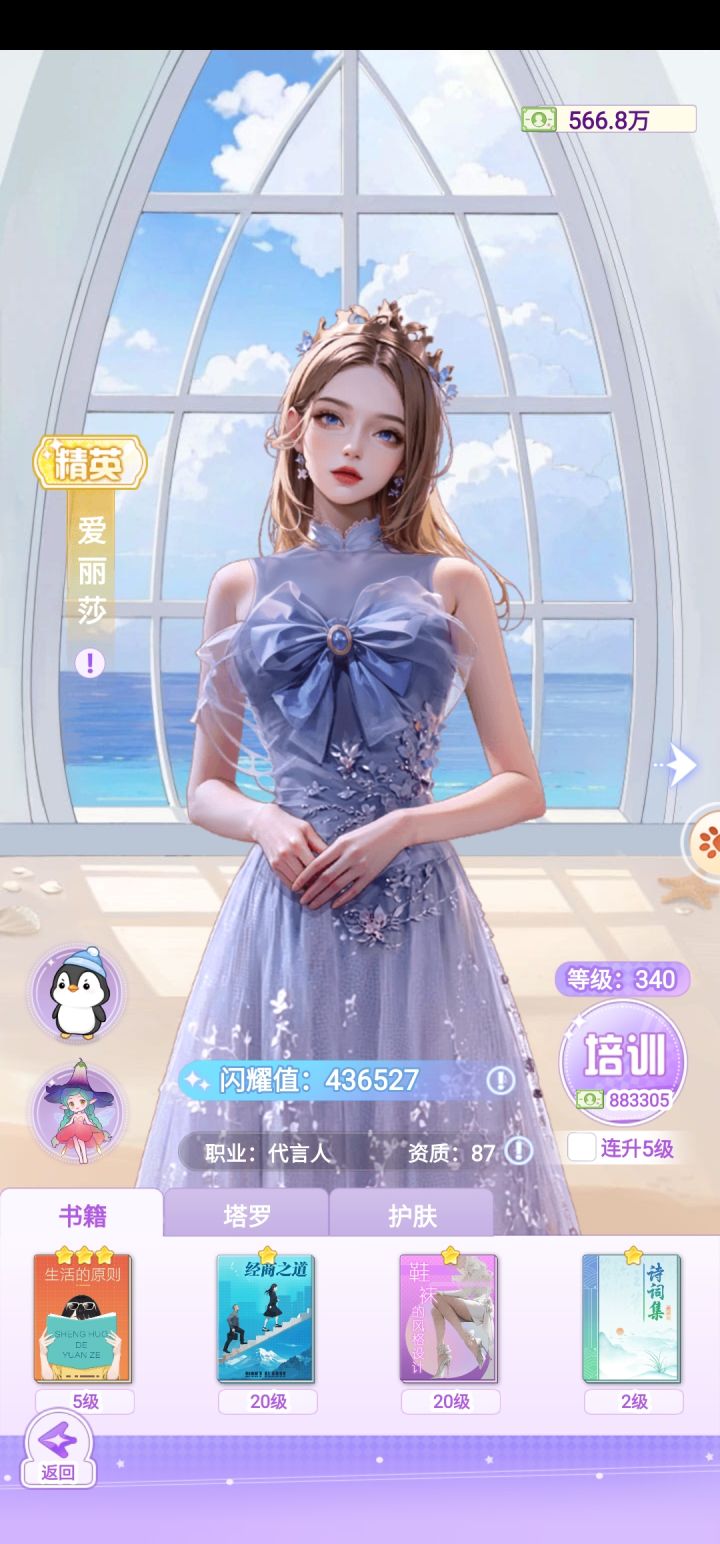Open the 诗词集 poetry book card

631,1322
